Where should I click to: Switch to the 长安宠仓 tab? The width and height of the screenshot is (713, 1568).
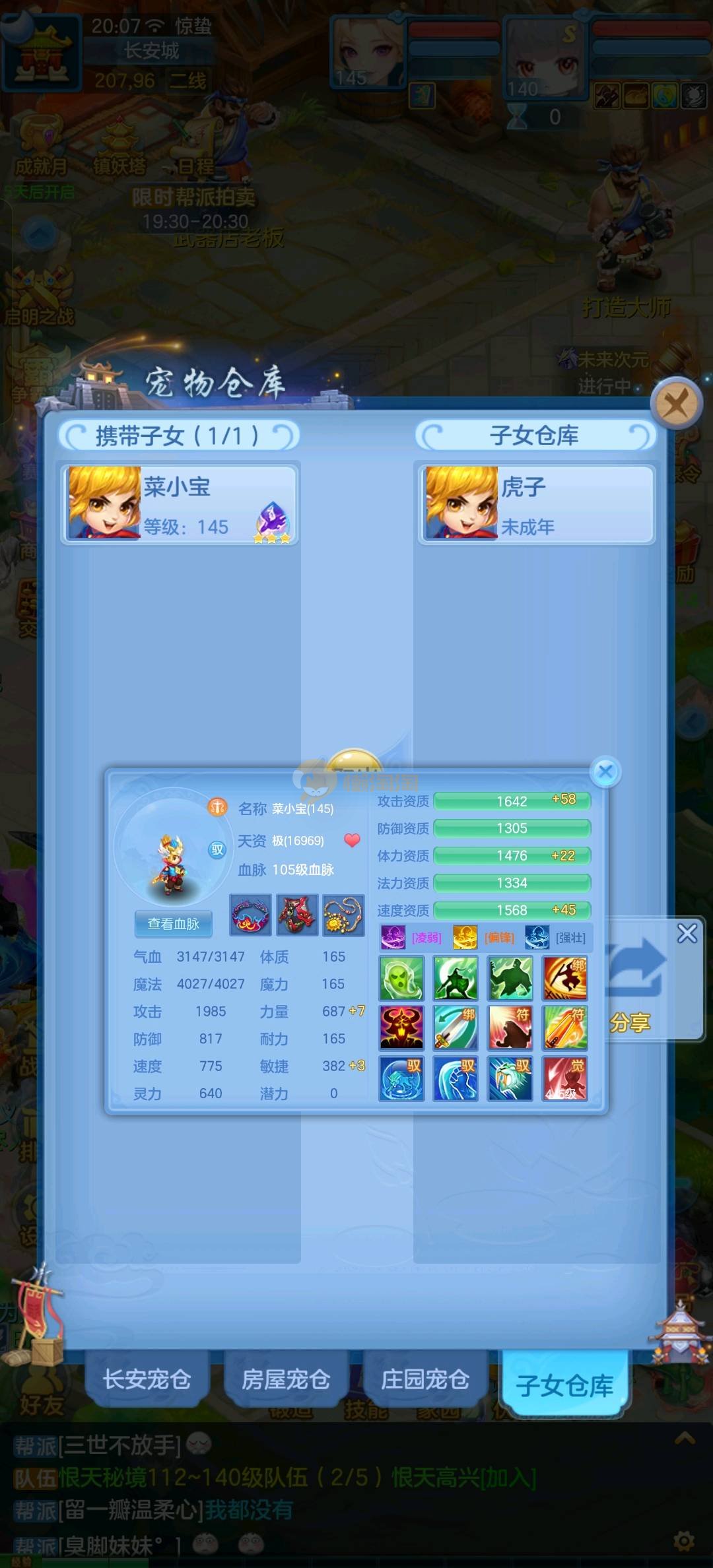point(147,1379)
